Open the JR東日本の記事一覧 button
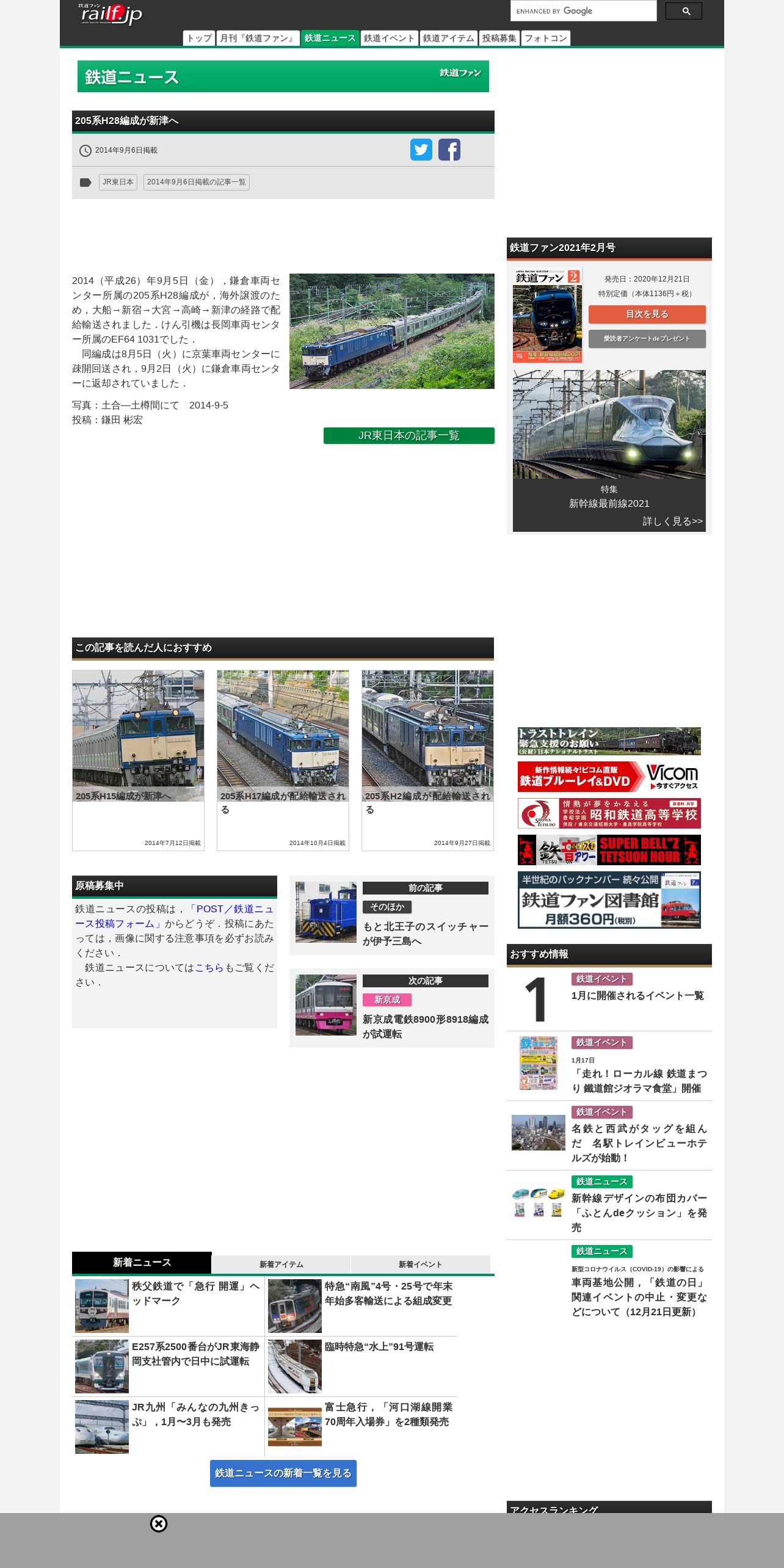Screen dimensions: 784x1568 pos(409,435)
